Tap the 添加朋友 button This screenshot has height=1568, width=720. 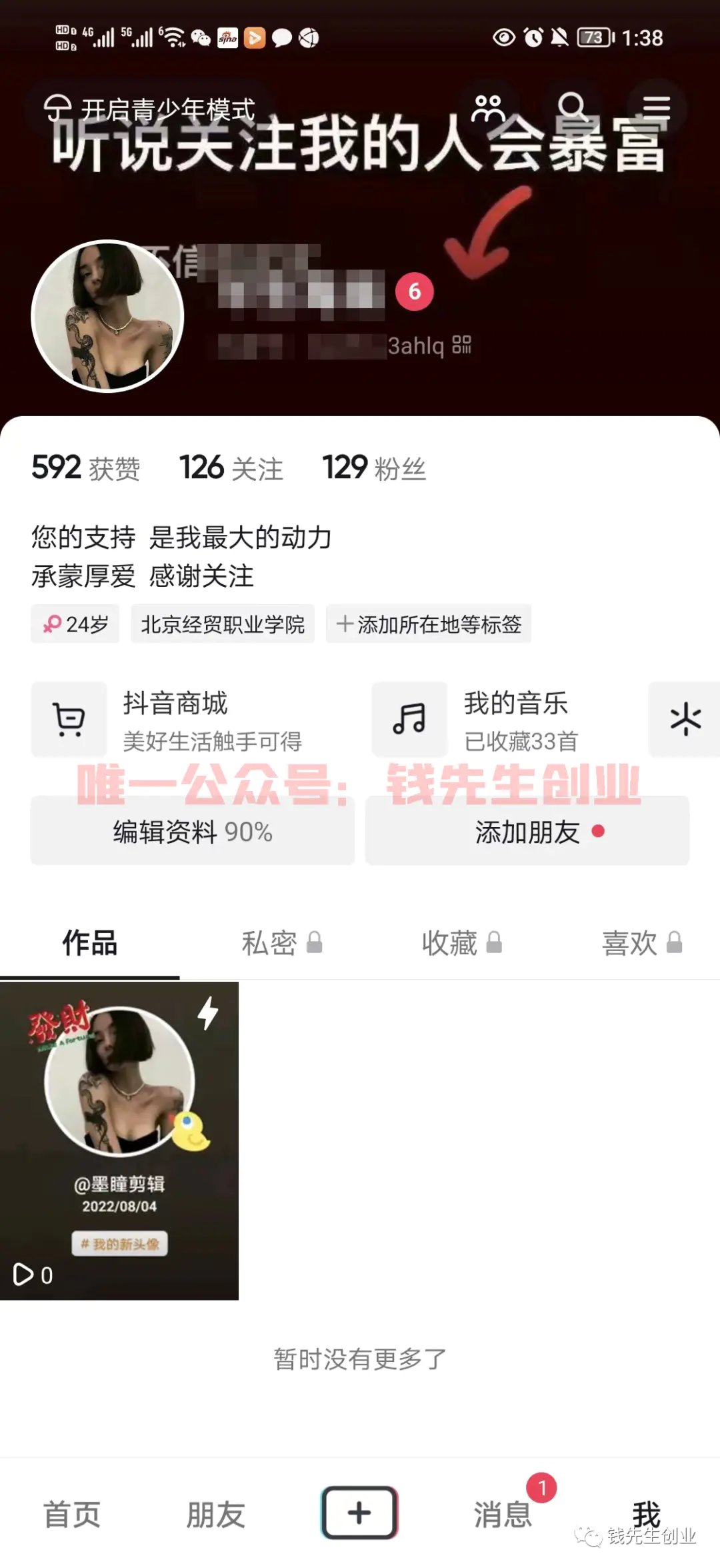[x=527, y=832]
